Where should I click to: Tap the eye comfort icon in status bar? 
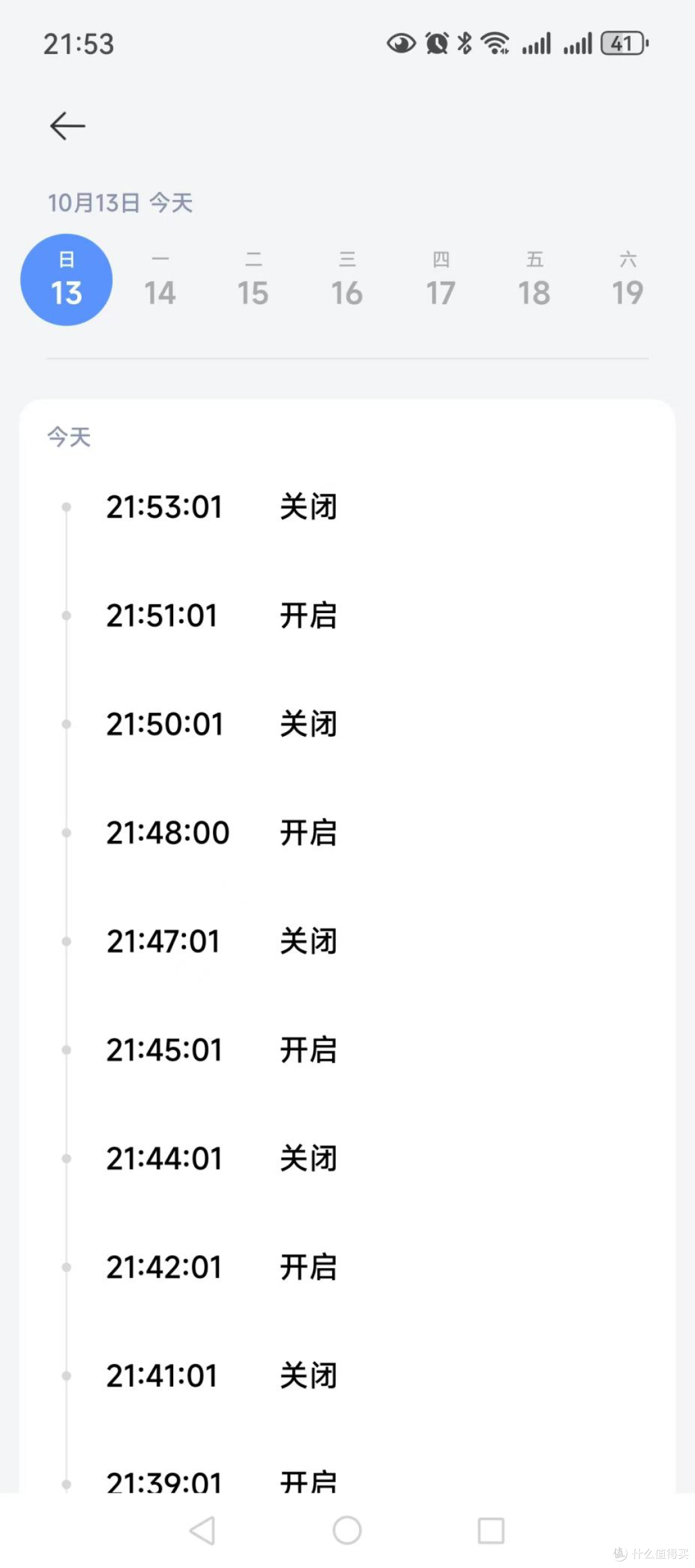(400, 42)
